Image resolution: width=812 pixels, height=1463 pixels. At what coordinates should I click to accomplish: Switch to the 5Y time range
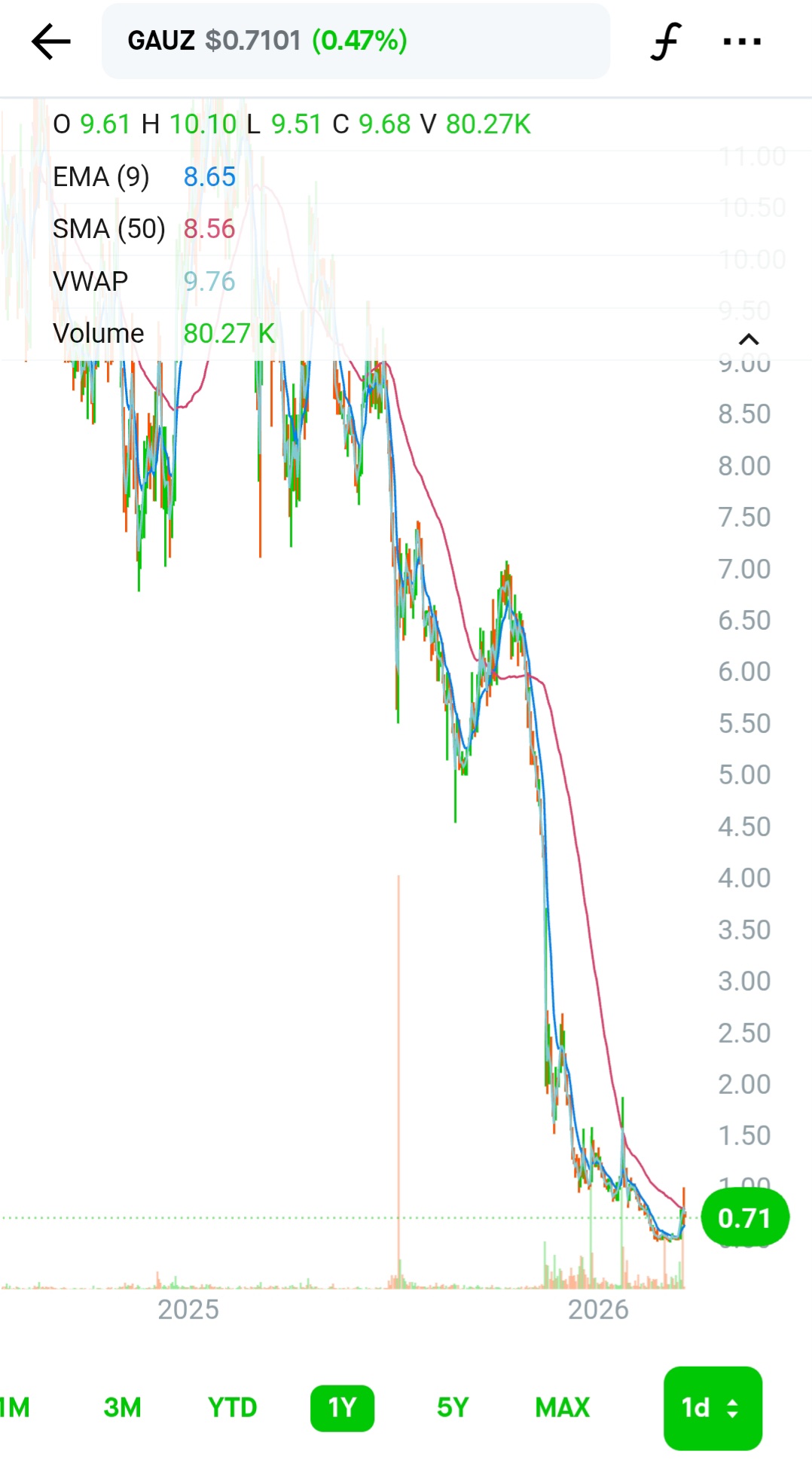pyautogui.click(x=453, y=1407)
